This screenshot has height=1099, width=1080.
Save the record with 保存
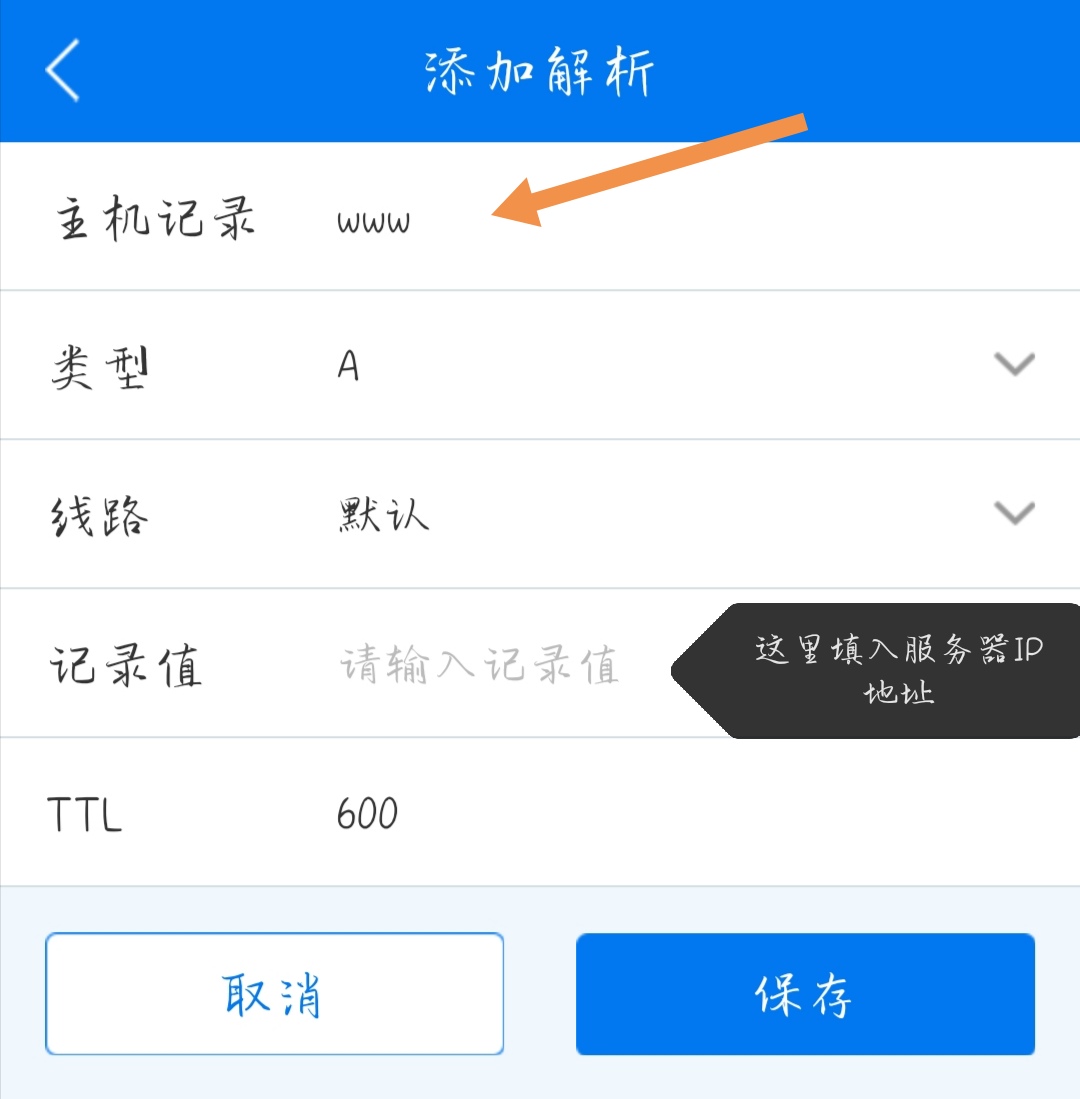805,994
